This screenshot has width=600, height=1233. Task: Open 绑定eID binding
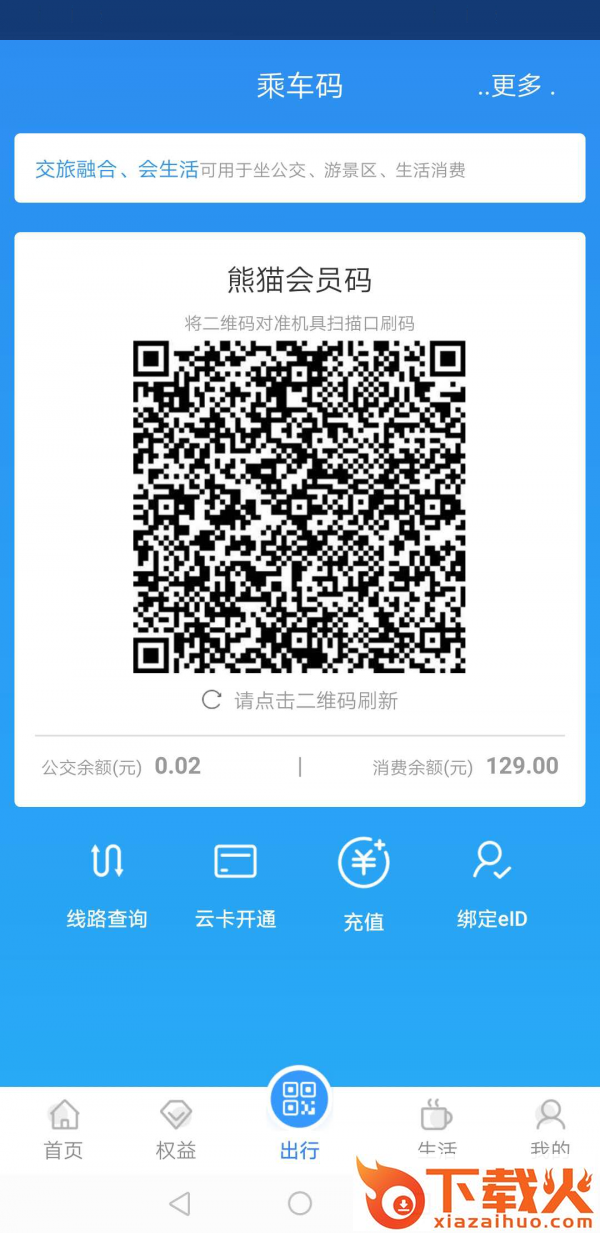[492, 884]
